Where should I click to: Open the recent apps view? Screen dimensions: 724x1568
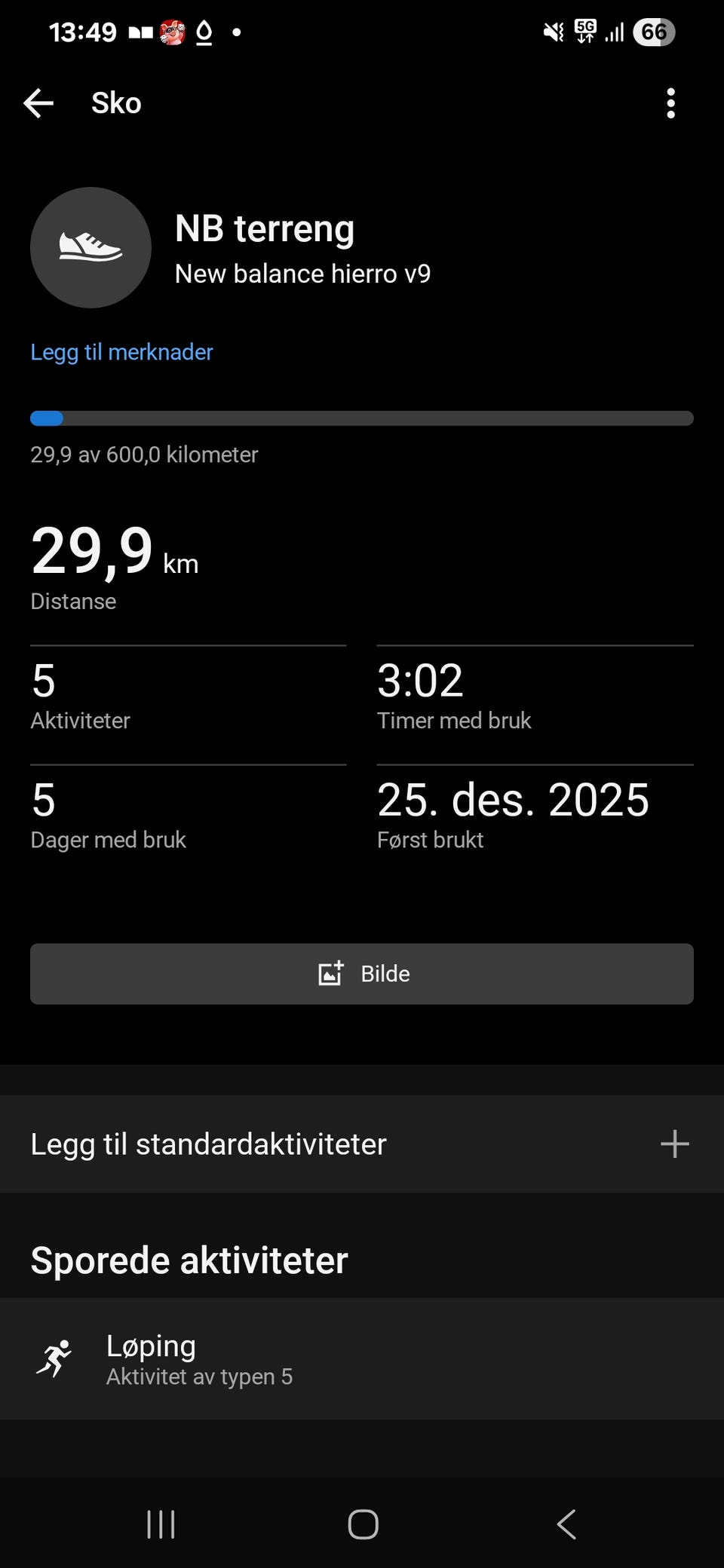click(x=161, y=1524)
